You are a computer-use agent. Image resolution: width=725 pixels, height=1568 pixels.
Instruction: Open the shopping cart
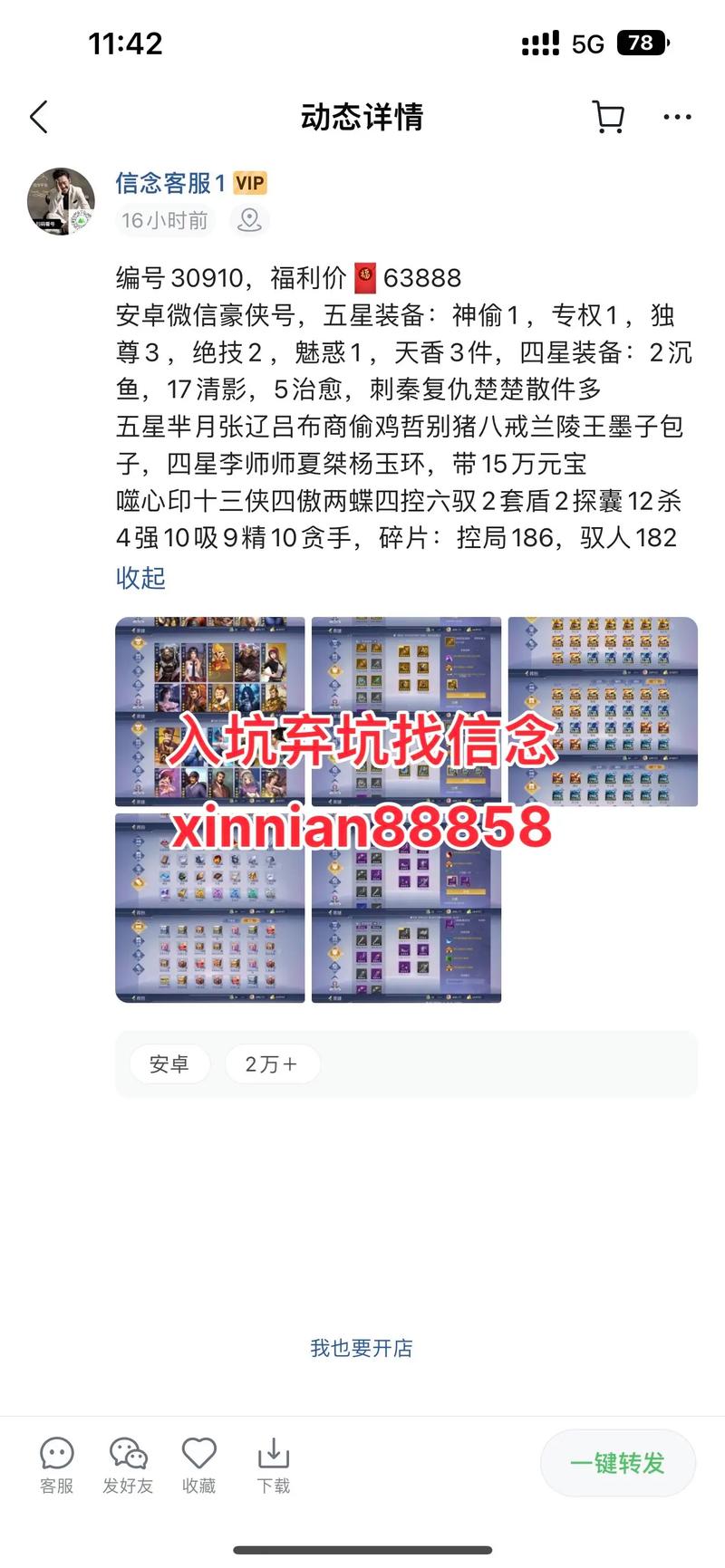click(608, 118)
